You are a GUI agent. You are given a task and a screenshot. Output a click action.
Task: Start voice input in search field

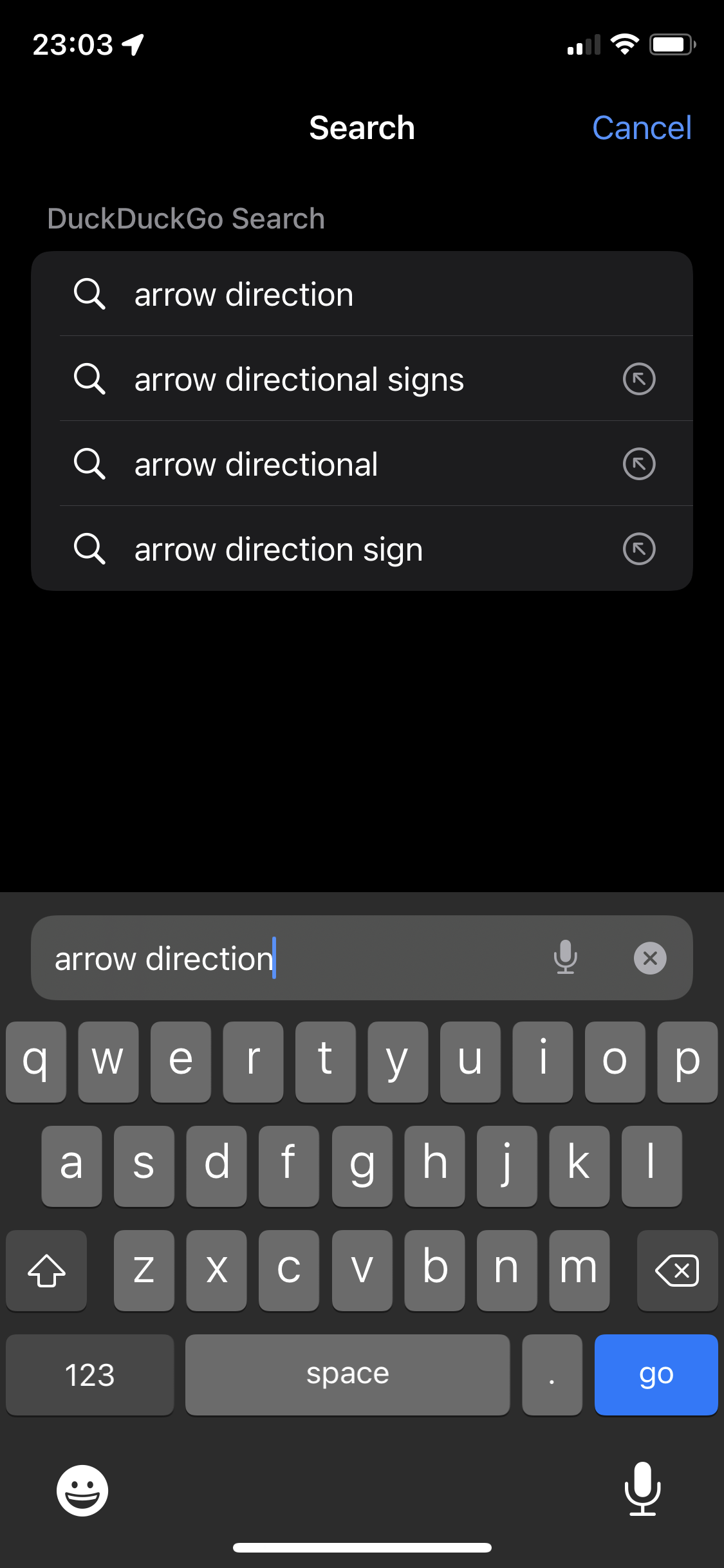(565, 957)
